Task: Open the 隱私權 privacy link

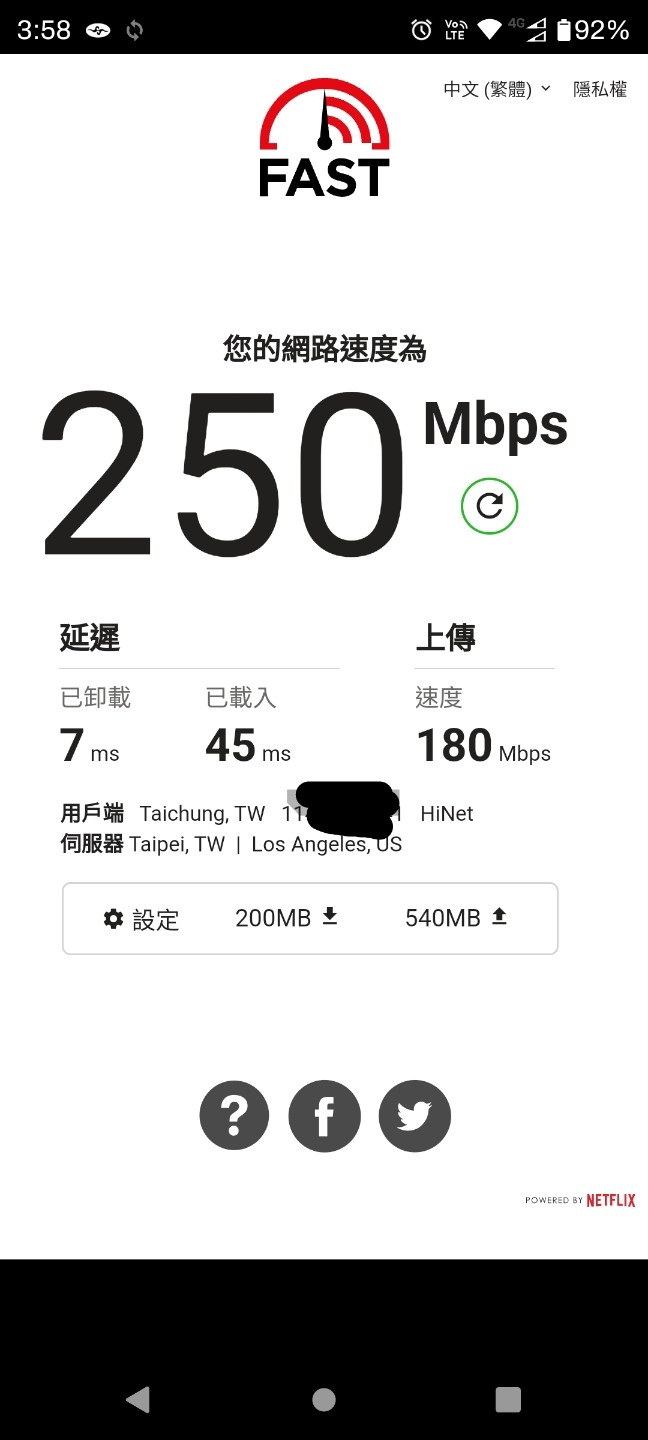Action: (600, 89)
